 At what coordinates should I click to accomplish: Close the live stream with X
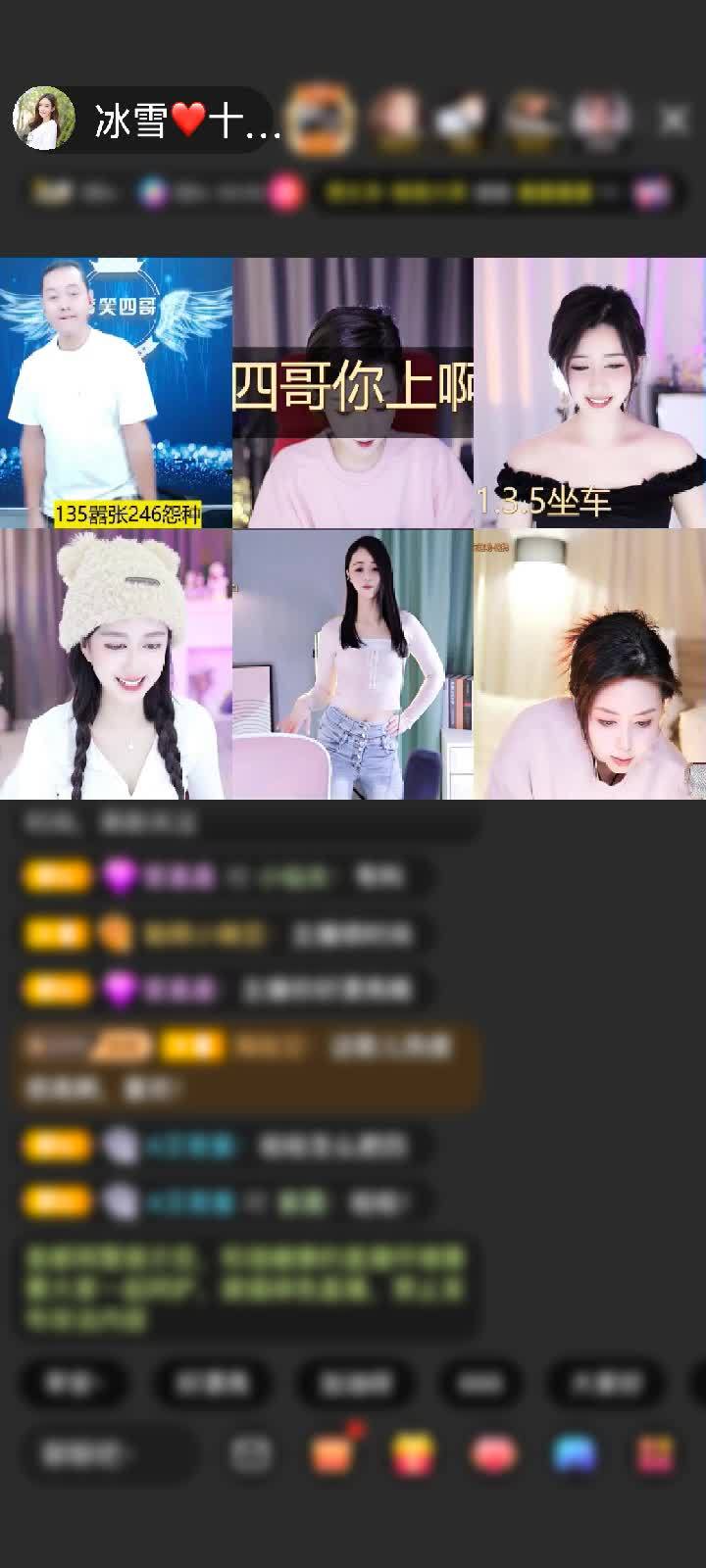point(674,120)
